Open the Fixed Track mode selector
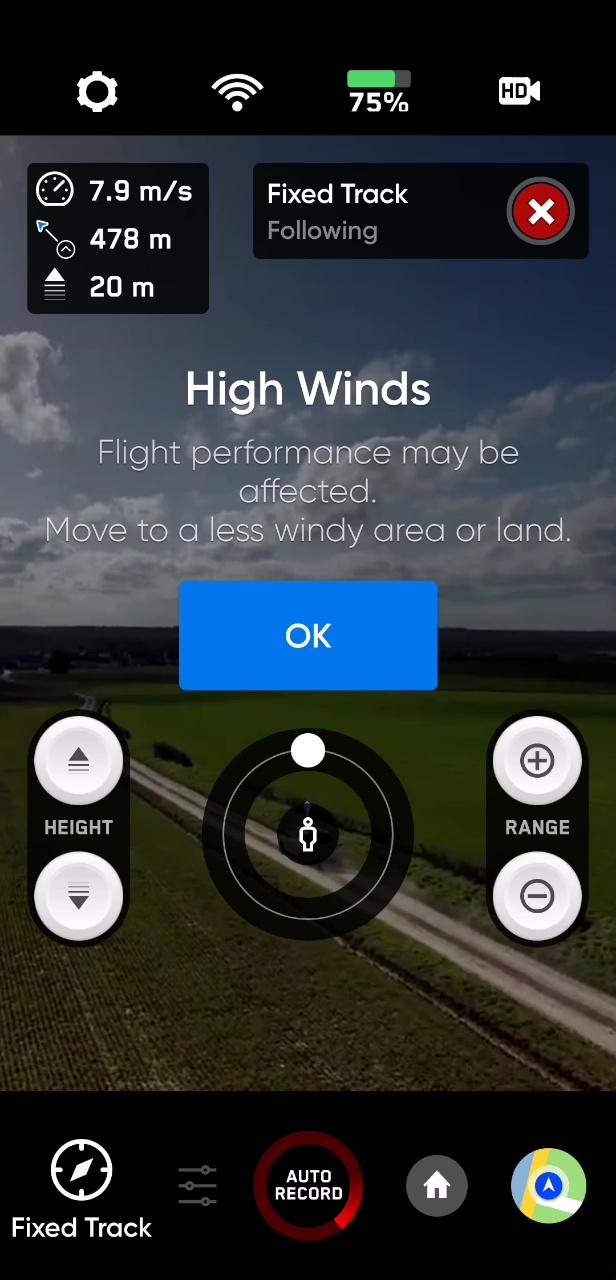The height and width of the screenshot is (1280, 616). (x=81, y=1188)
